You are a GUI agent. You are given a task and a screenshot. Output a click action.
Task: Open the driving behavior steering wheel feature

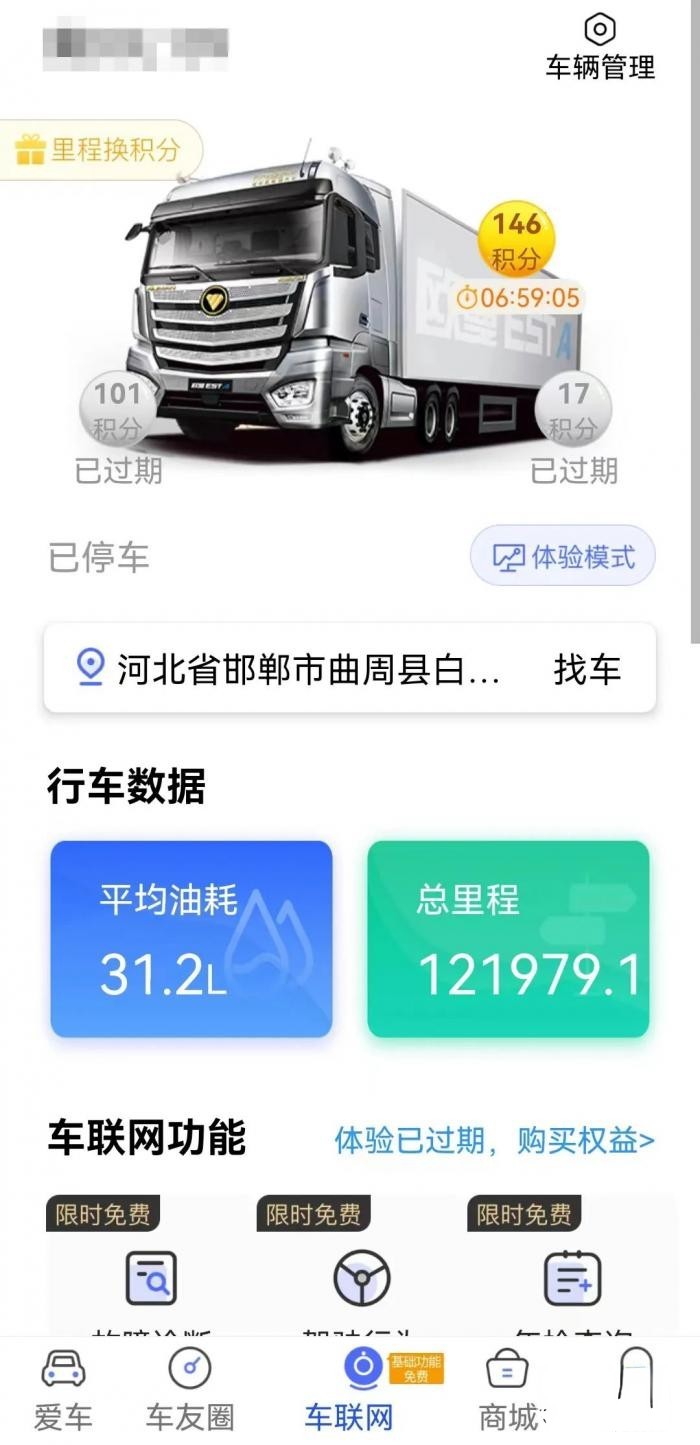pyautogui.click(x=361, y=1280)
